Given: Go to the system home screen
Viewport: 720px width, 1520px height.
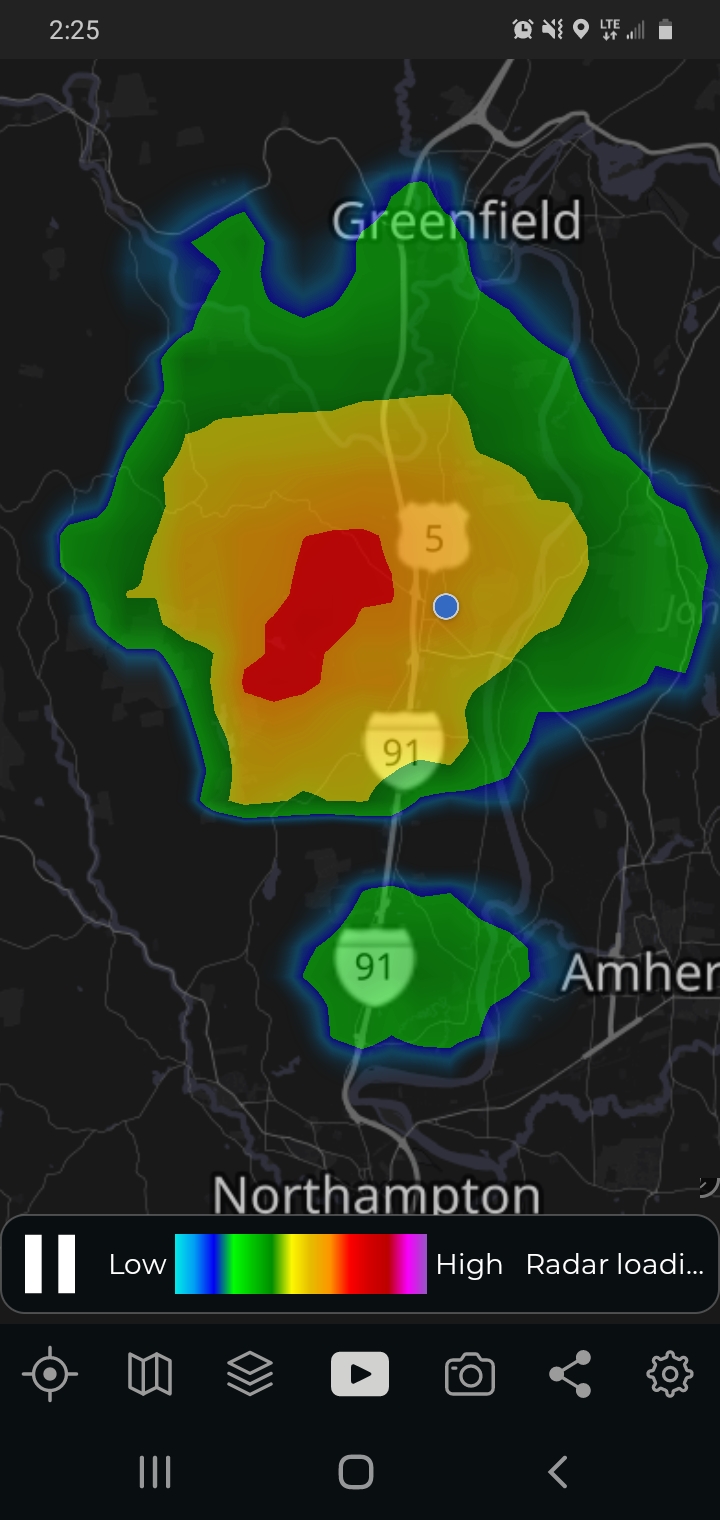Looking at the screenshot, I should 356,1472.
